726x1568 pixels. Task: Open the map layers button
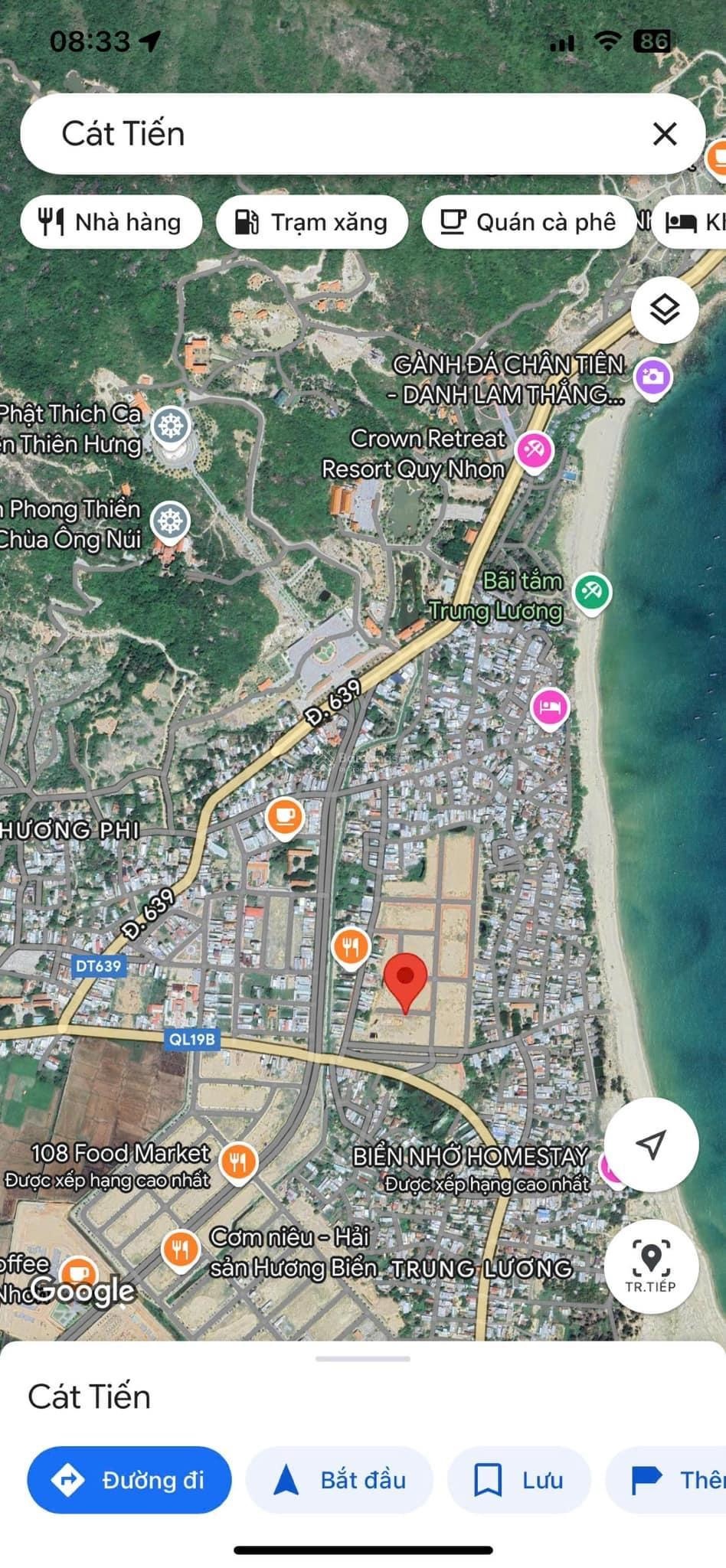click(664, 310)
